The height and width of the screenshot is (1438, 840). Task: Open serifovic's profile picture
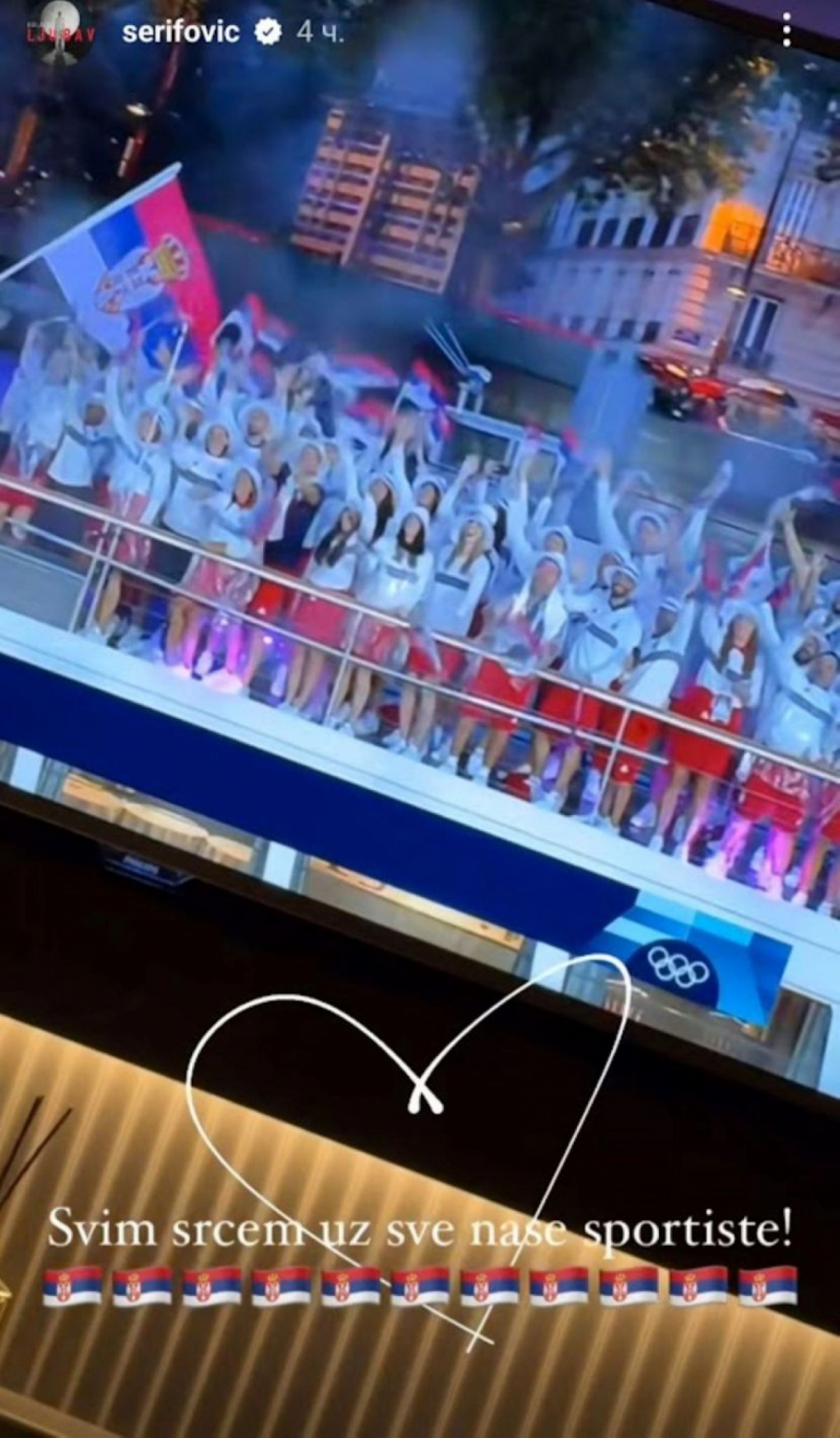tap(60, 32)
